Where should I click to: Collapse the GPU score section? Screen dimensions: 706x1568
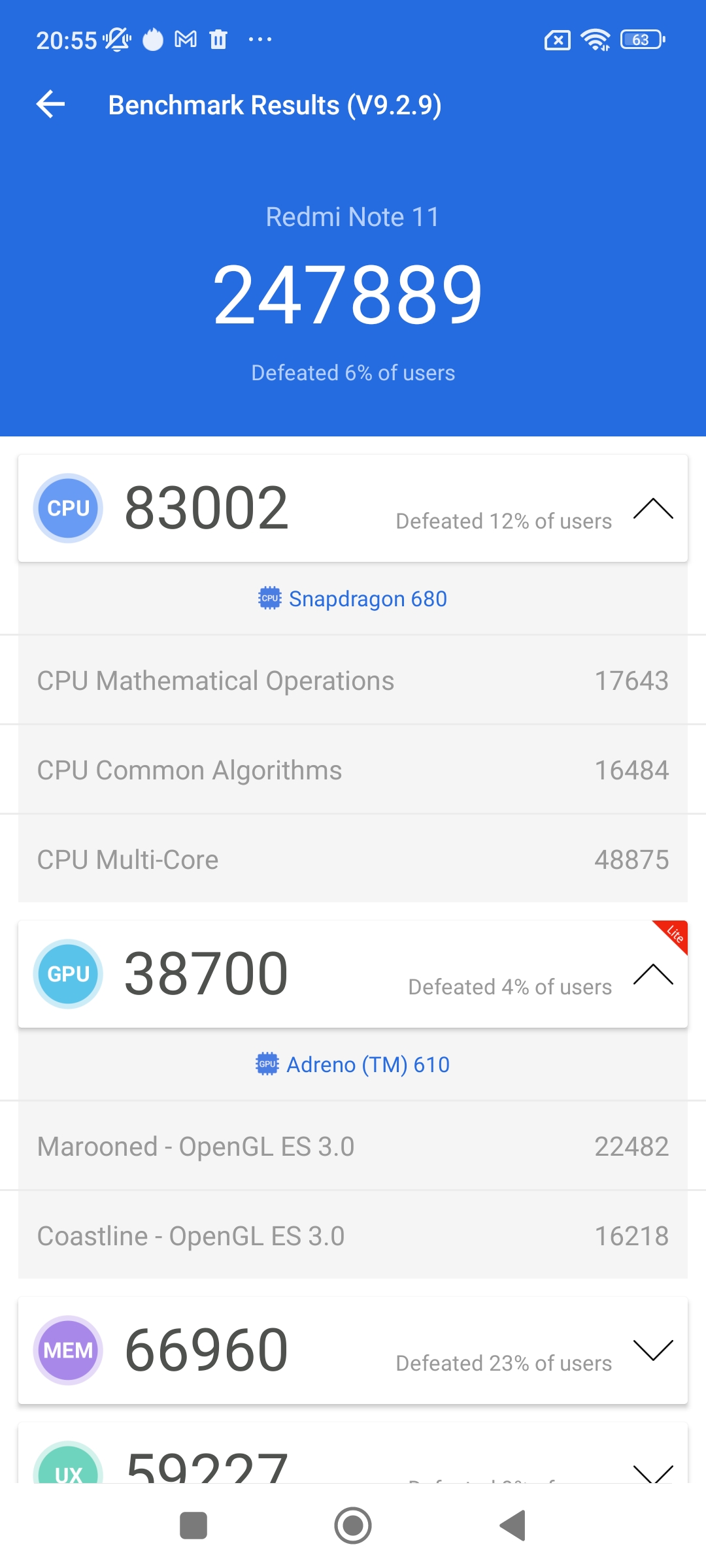[x=652, y=974]
